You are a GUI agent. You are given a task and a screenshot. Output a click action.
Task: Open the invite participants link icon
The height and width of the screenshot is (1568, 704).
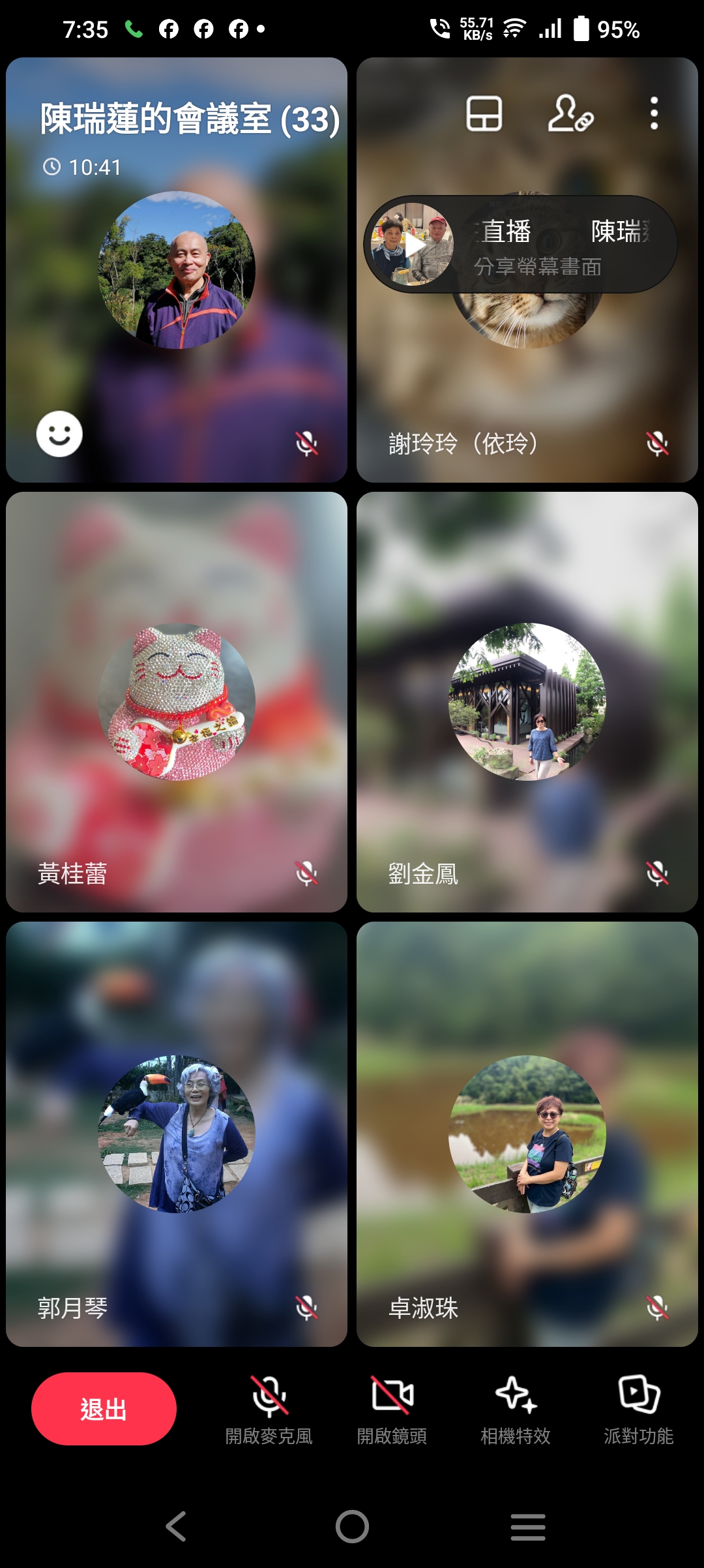570,114
